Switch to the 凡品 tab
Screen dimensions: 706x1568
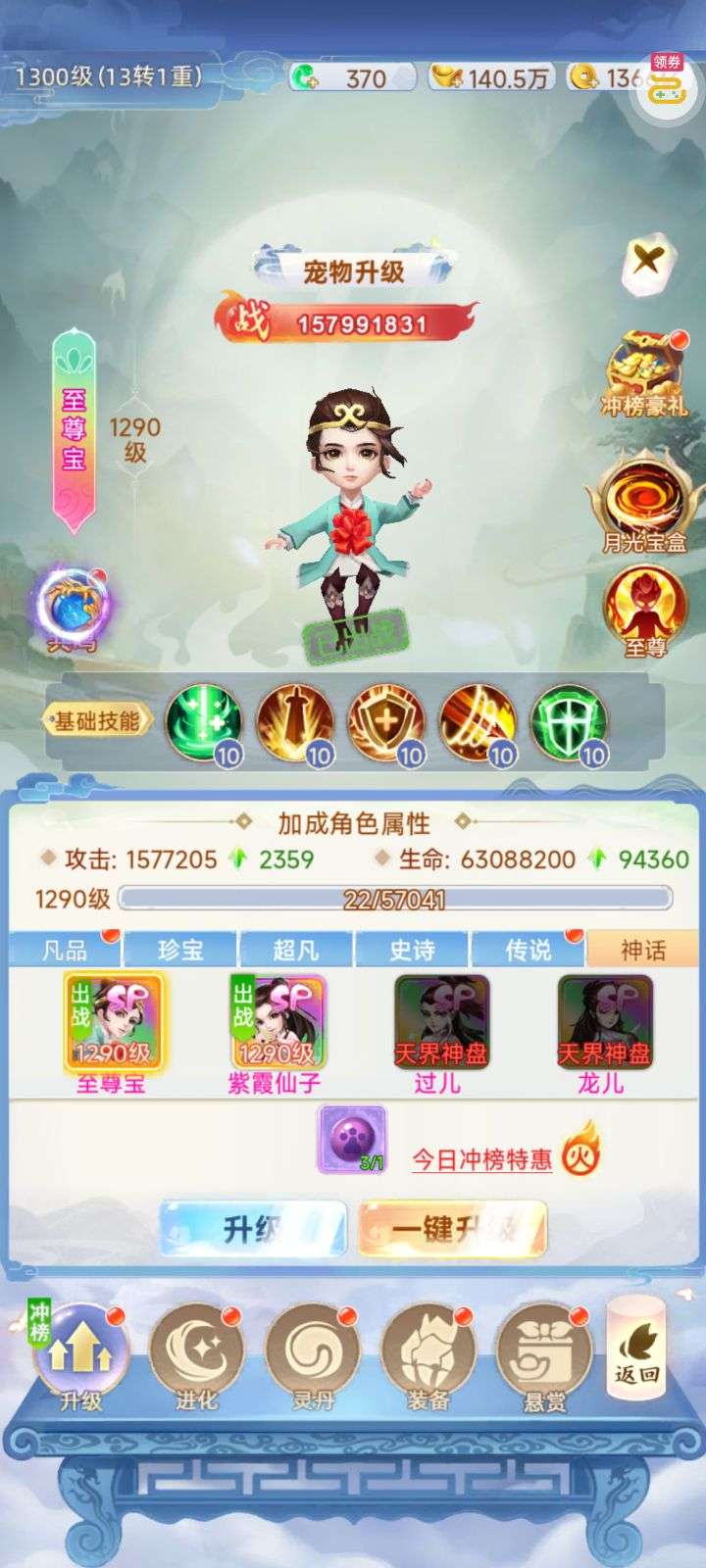point(65,949)
